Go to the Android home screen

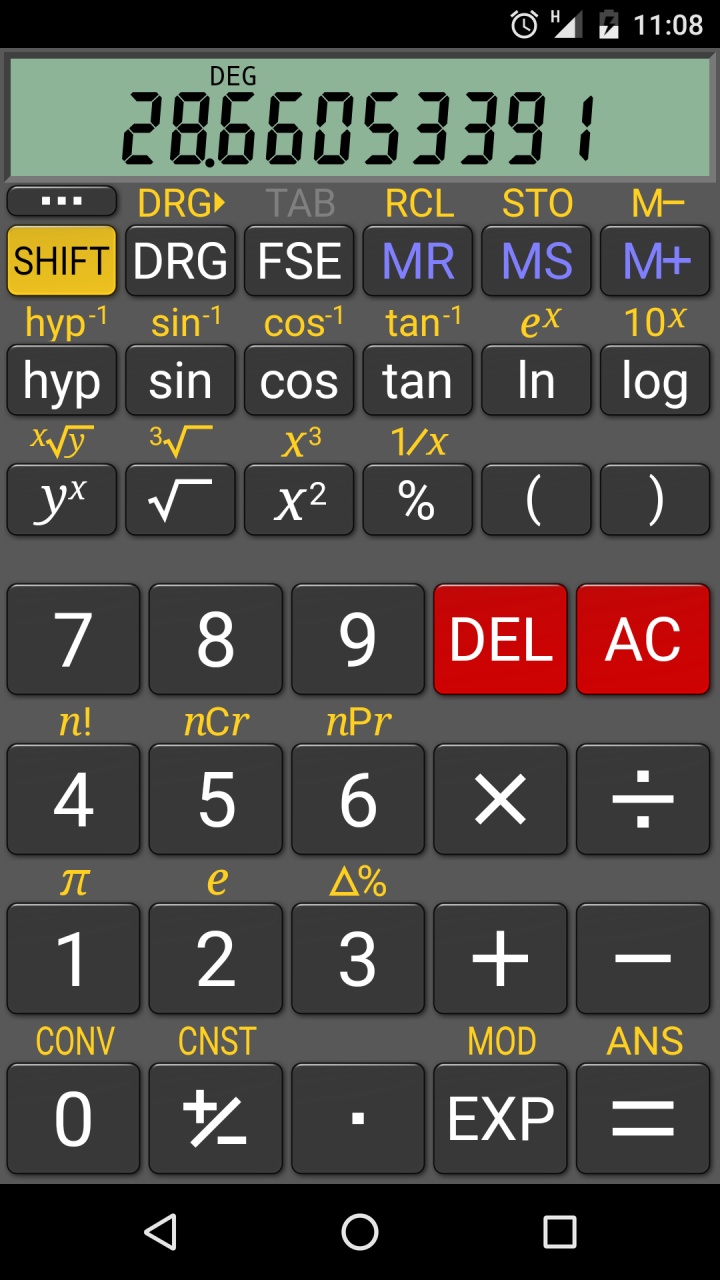(x=360, y=1232)
